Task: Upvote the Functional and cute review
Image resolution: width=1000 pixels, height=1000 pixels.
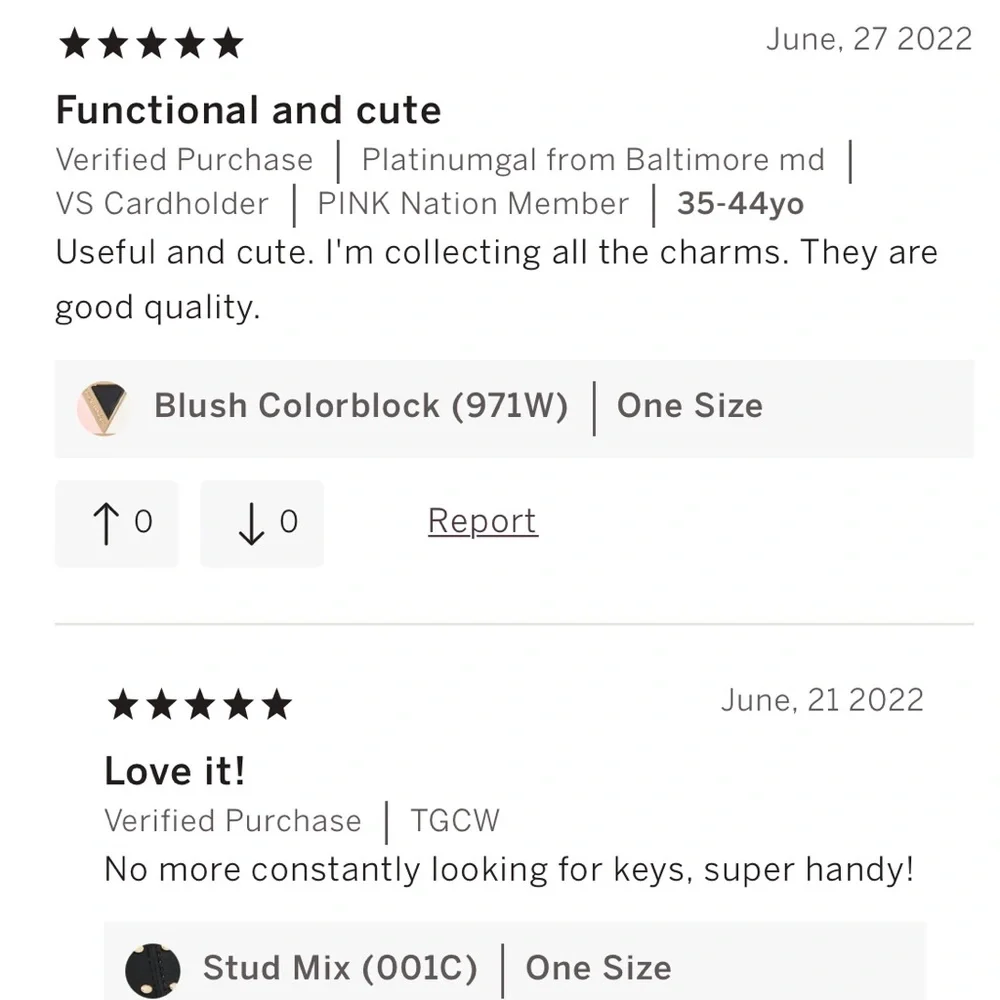Action: coord(116,523)
